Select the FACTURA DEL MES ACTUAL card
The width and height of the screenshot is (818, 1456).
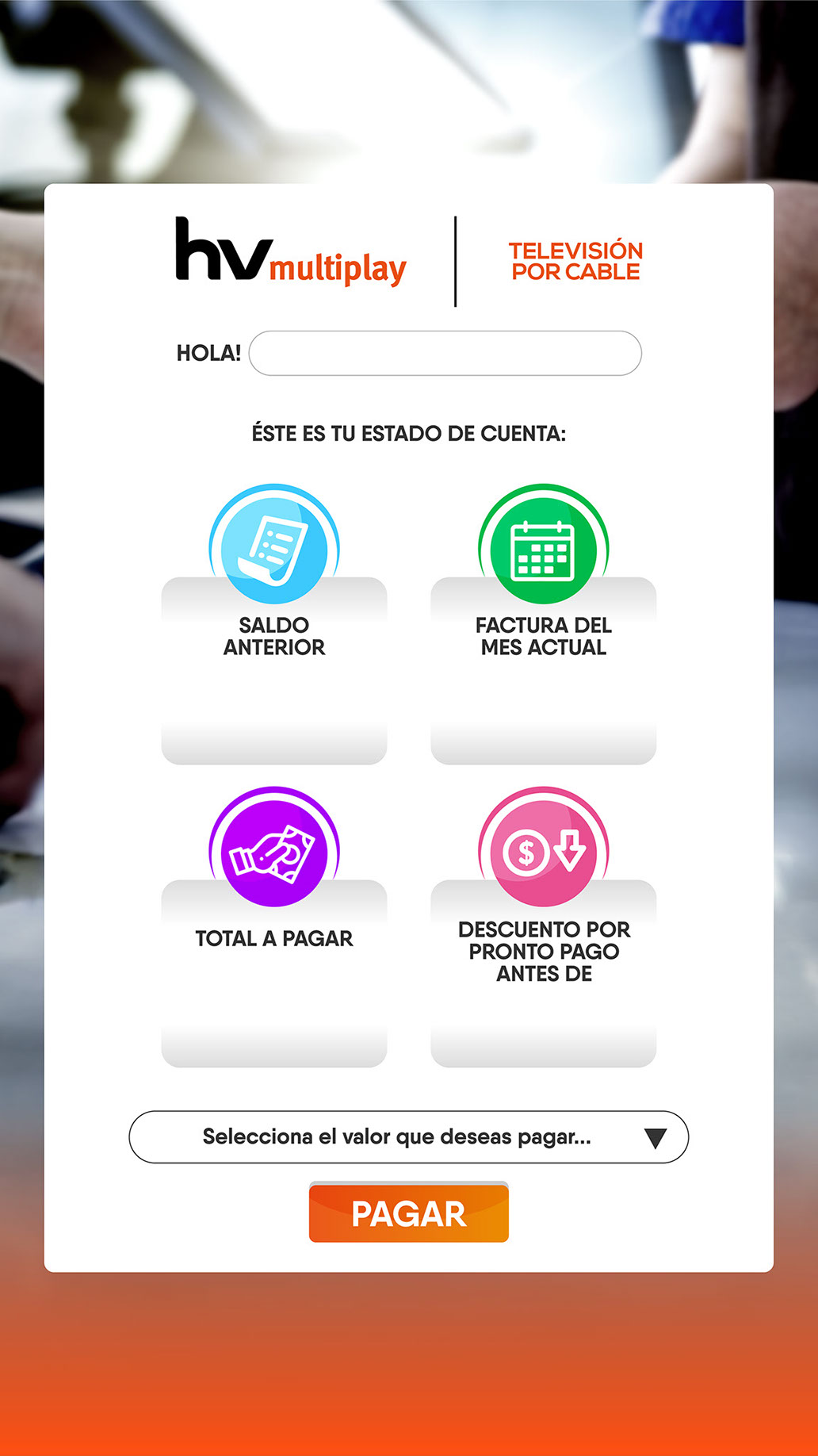tap(542, 670)
